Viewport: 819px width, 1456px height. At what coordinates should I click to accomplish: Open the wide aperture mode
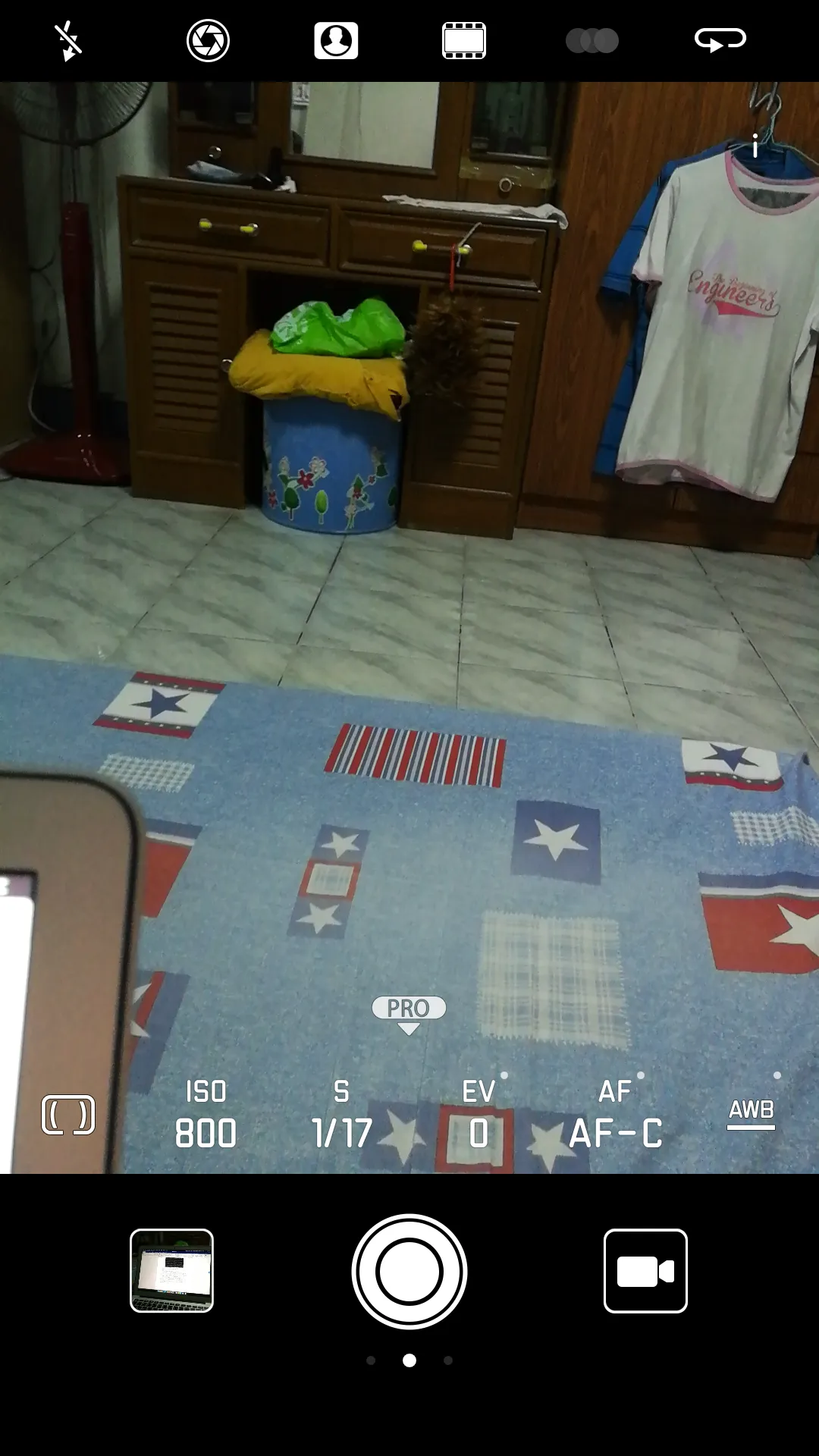click(x=208, y=41)
